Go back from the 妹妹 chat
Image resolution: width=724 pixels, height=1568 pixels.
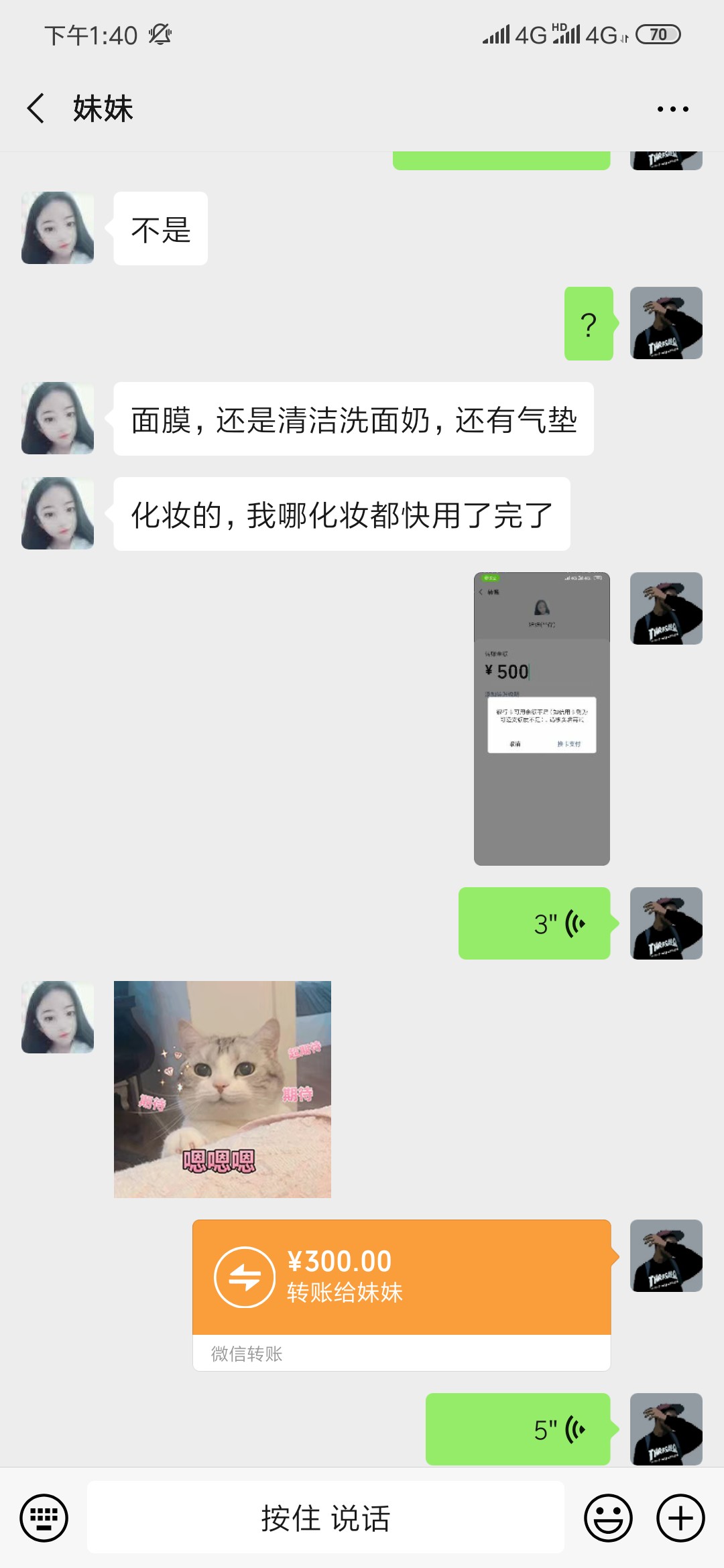point(36,109)
